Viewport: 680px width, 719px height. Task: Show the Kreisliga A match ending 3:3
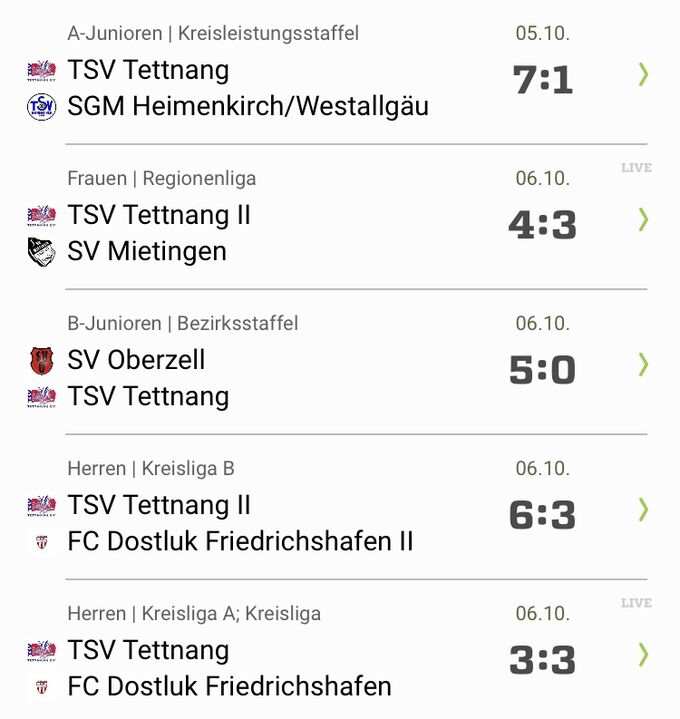[x=643, y=654]
